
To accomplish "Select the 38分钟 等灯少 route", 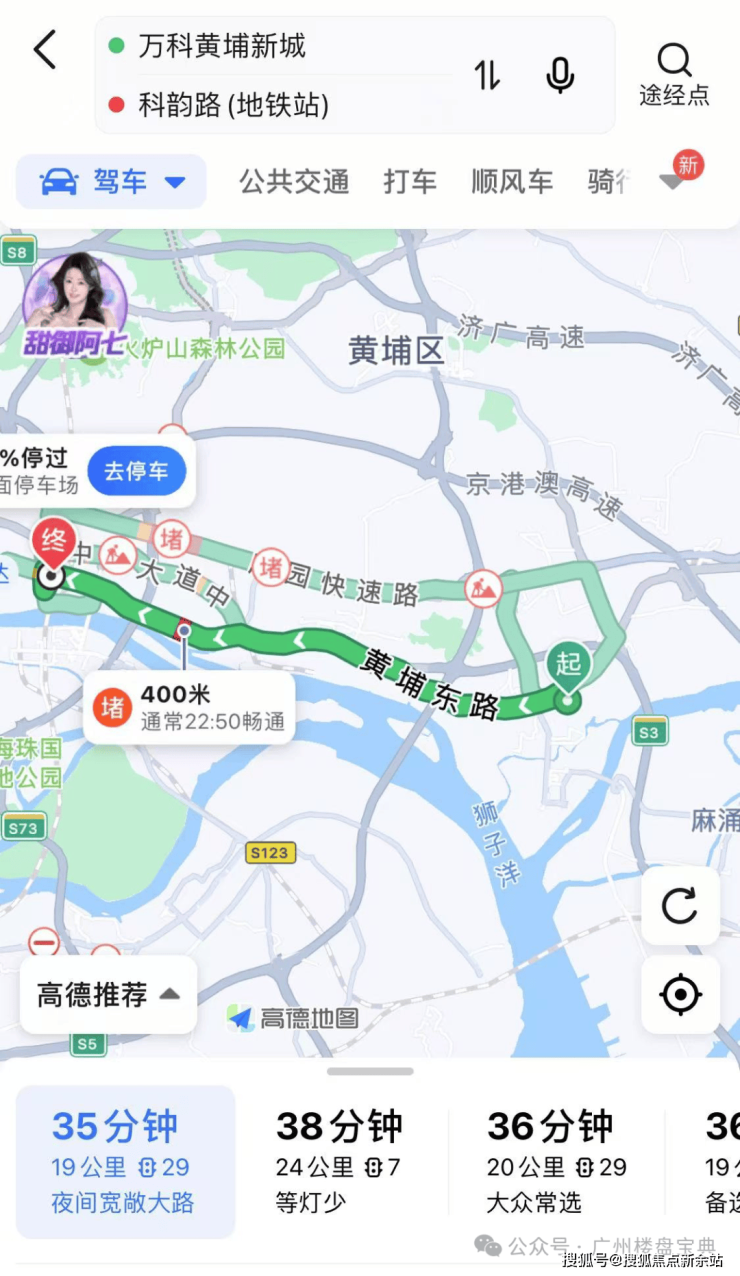I will (x=340, y=1162).
